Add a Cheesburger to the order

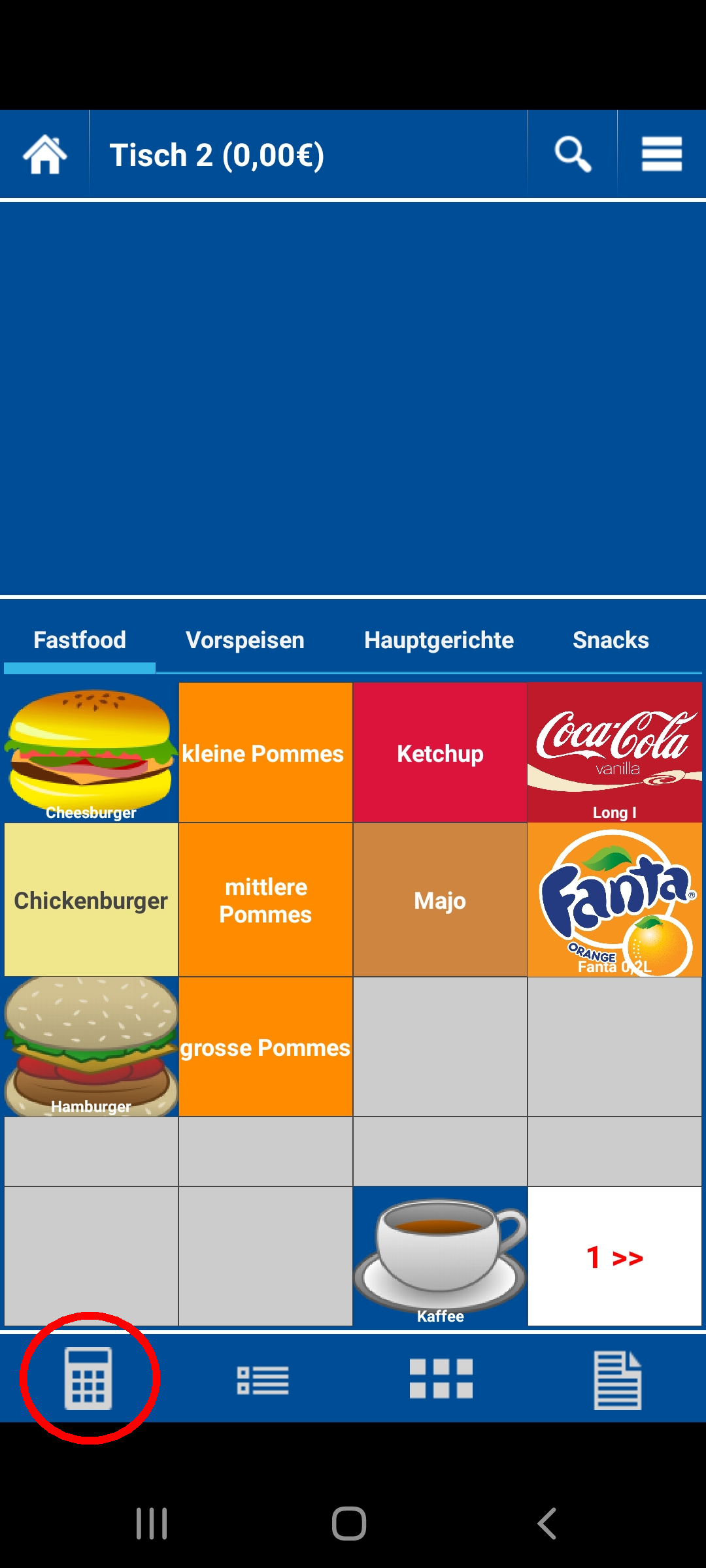(91, 753)
